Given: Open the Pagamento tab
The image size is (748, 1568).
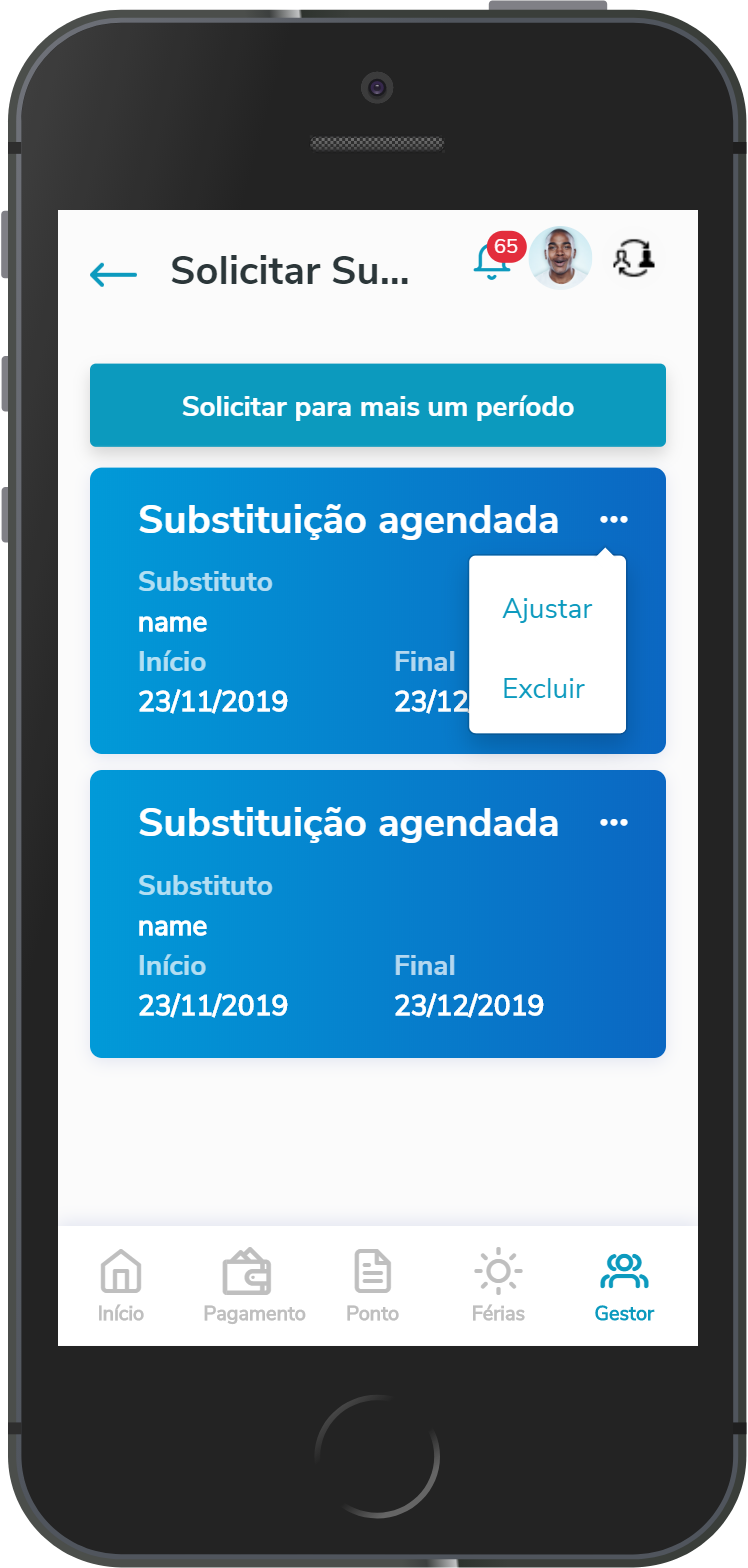Looking at the screenshot, I should (x=254, y=1286).
